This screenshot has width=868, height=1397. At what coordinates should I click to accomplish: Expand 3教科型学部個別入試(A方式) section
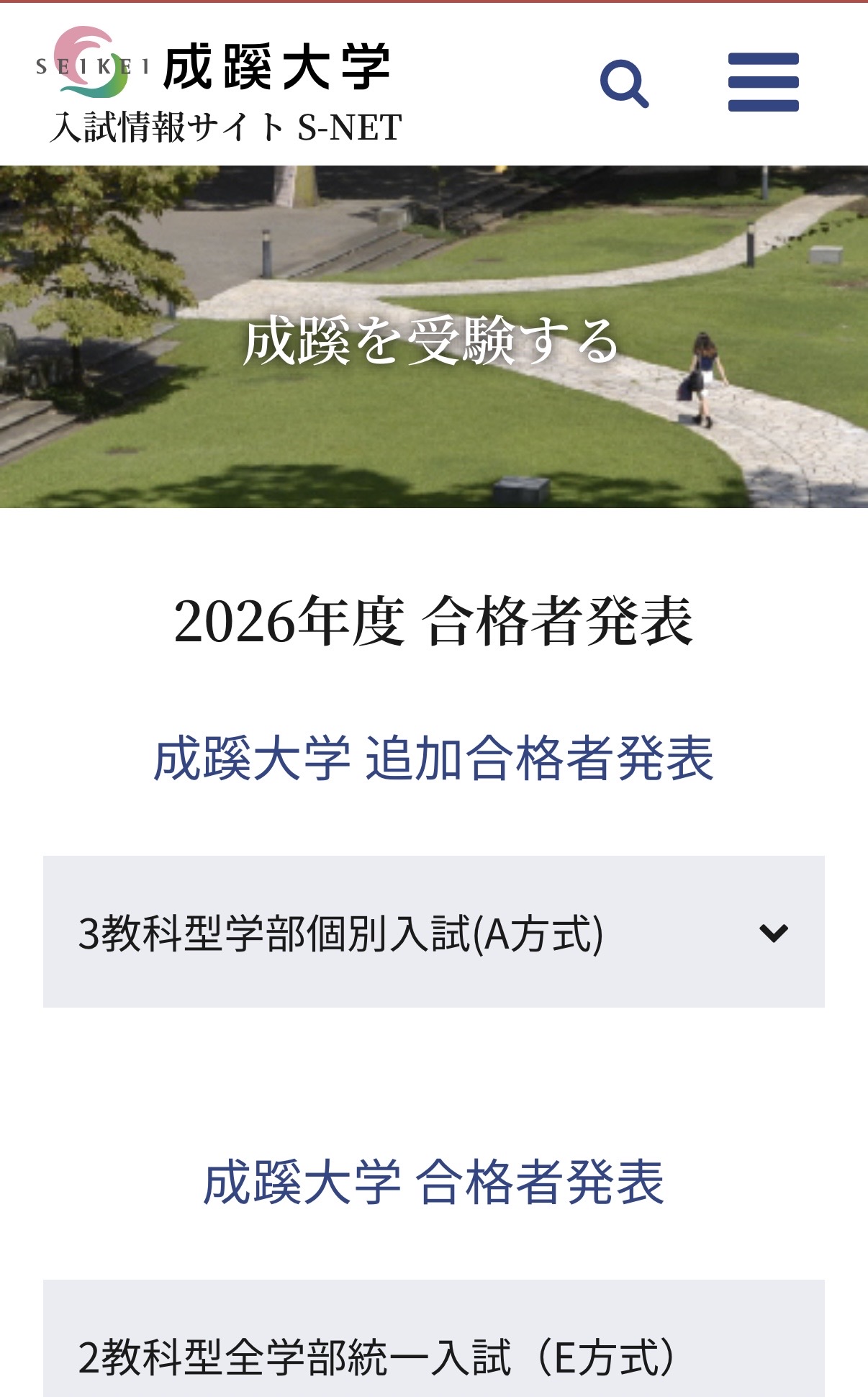[x=433, y=932]
